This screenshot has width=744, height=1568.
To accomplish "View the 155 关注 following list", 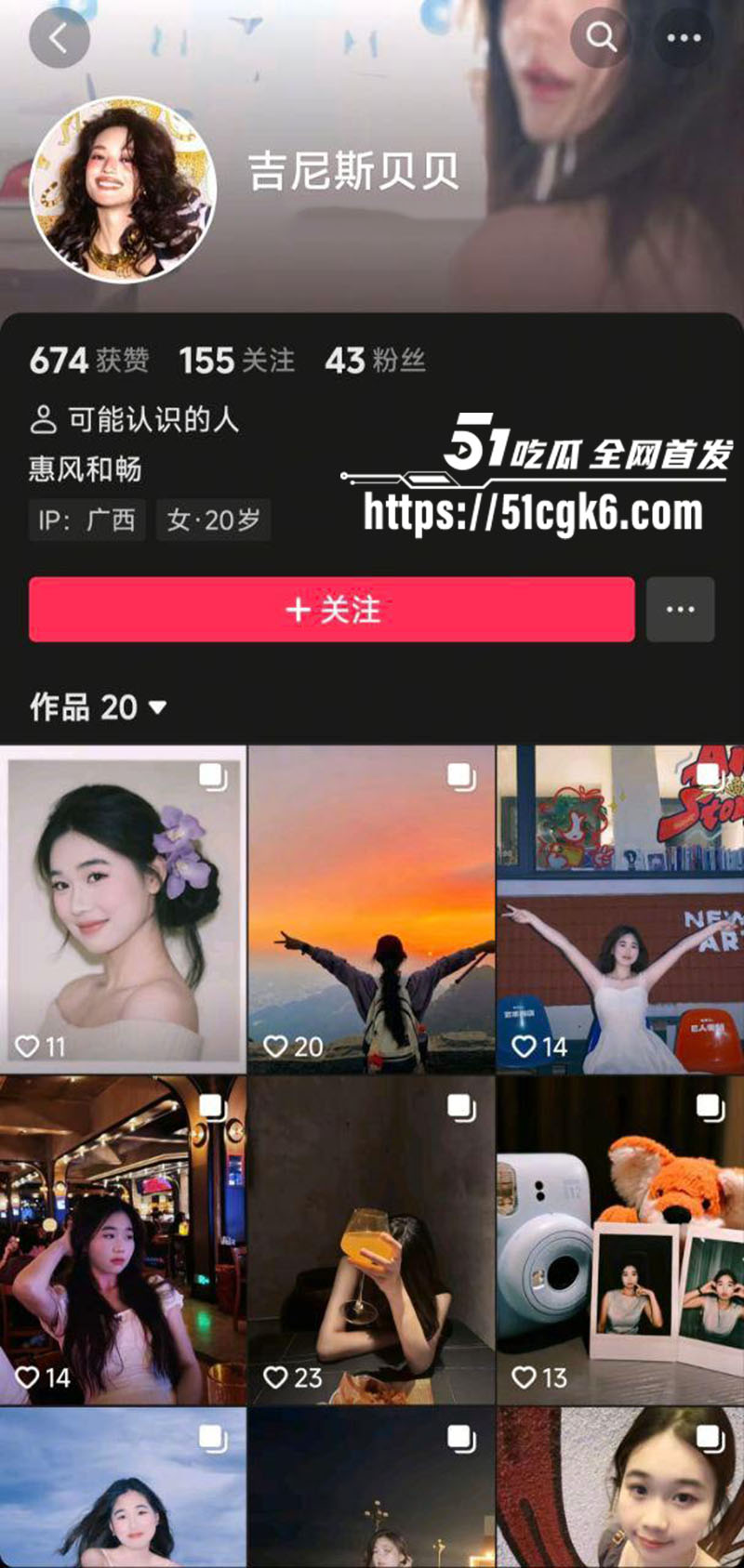I will click(236, 361).
